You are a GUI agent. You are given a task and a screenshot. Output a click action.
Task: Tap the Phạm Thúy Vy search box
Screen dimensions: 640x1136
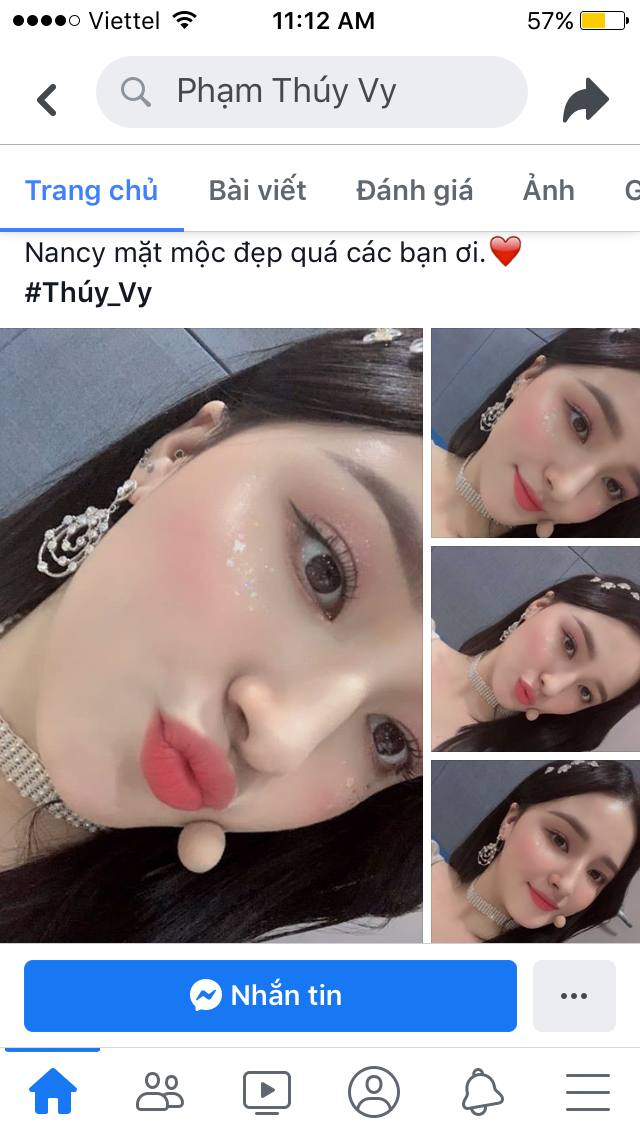(311, 92)
